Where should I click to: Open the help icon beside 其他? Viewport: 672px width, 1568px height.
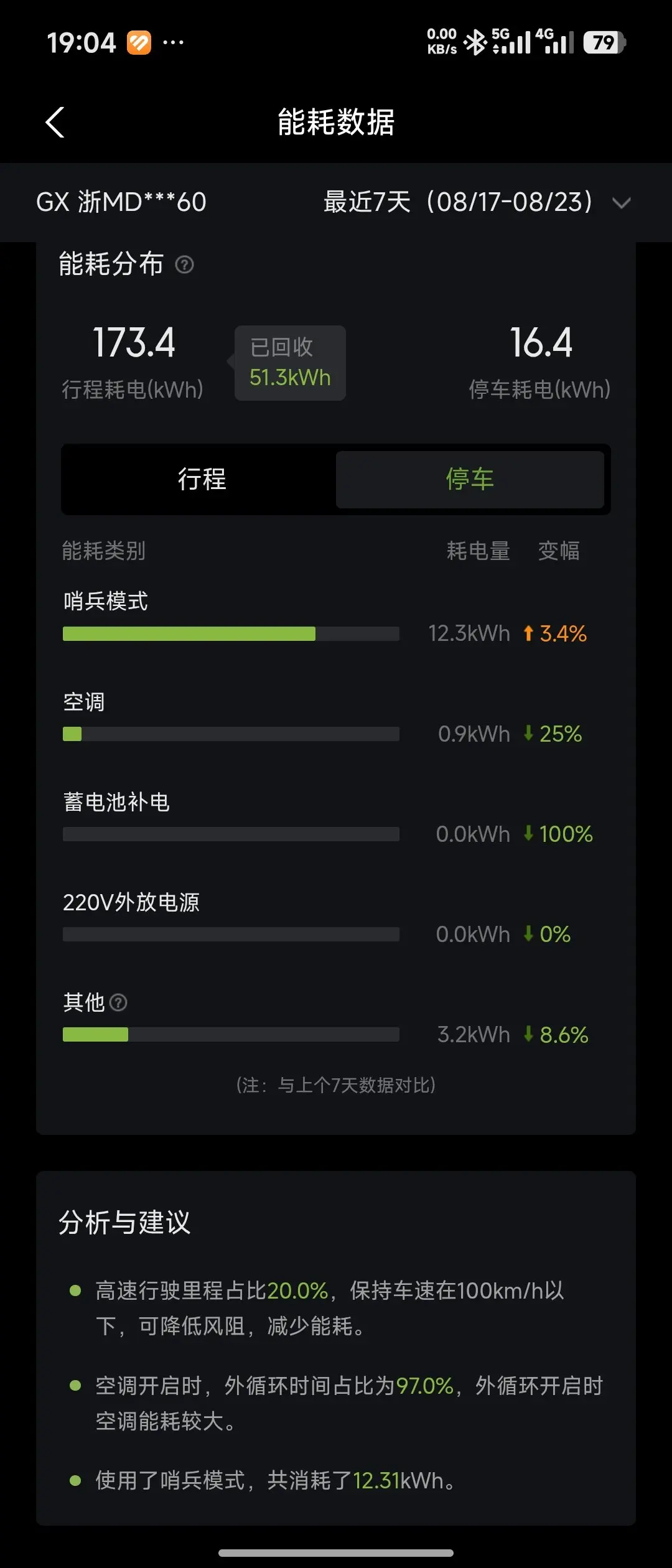[x=118, y=1002]
